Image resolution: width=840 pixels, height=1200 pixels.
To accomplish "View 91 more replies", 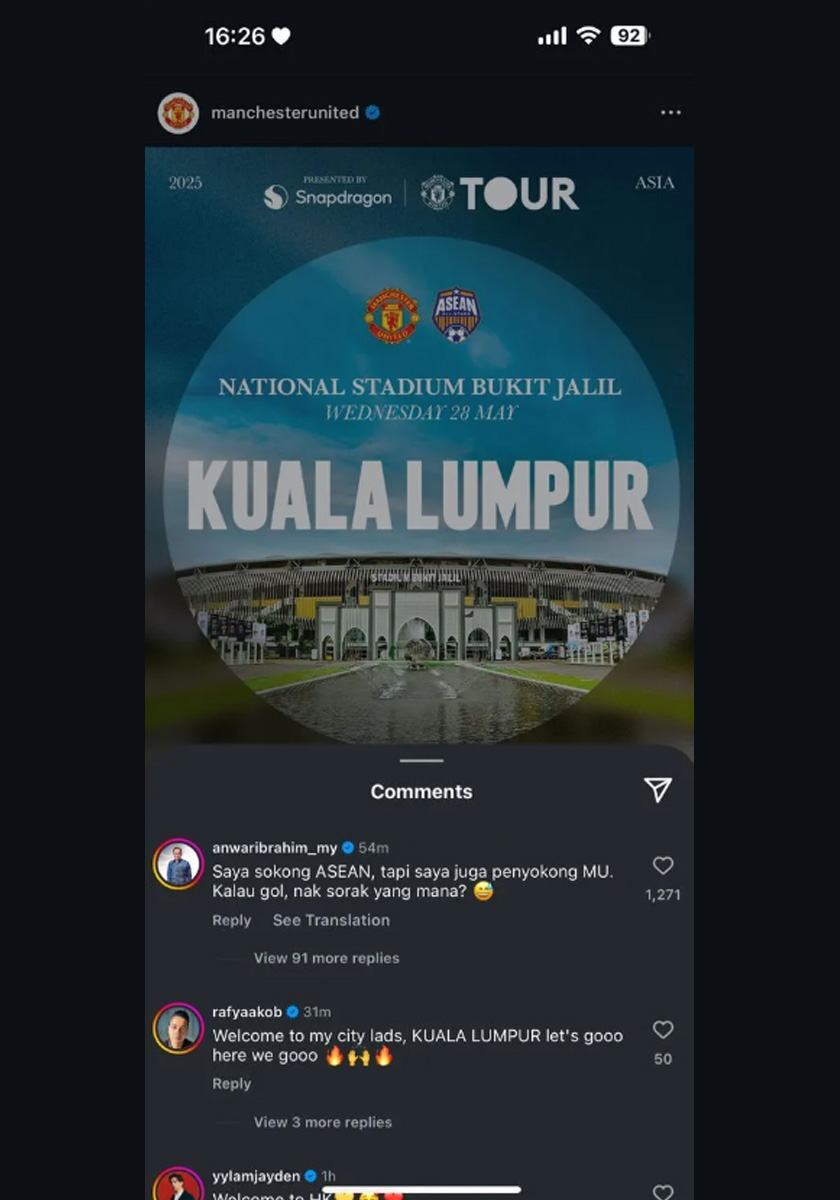I will pos(326,958).
